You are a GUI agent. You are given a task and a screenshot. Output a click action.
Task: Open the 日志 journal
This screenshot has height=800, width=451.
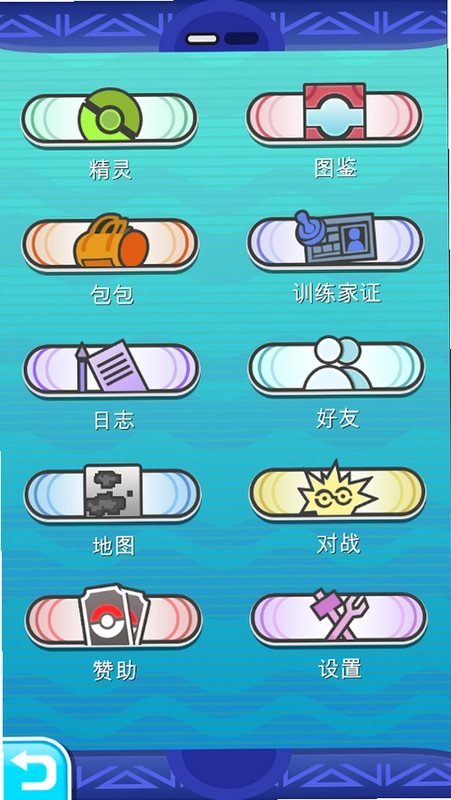point(111,368)
